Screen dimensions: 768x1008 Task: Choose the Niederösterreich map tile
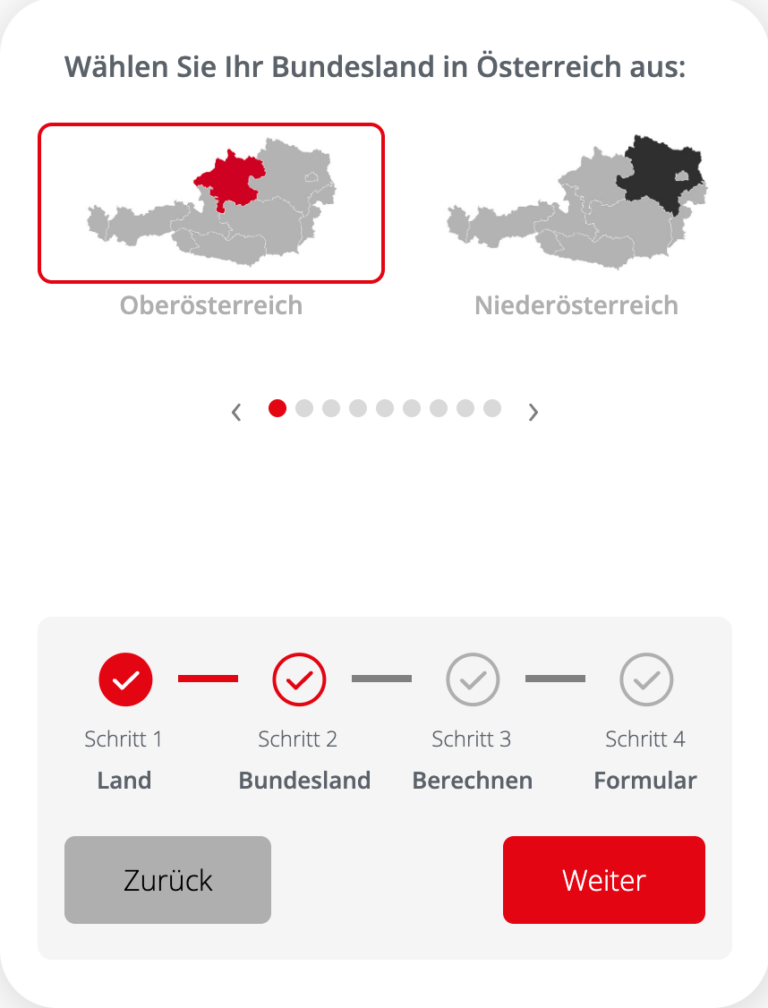(x=576, y=203)
